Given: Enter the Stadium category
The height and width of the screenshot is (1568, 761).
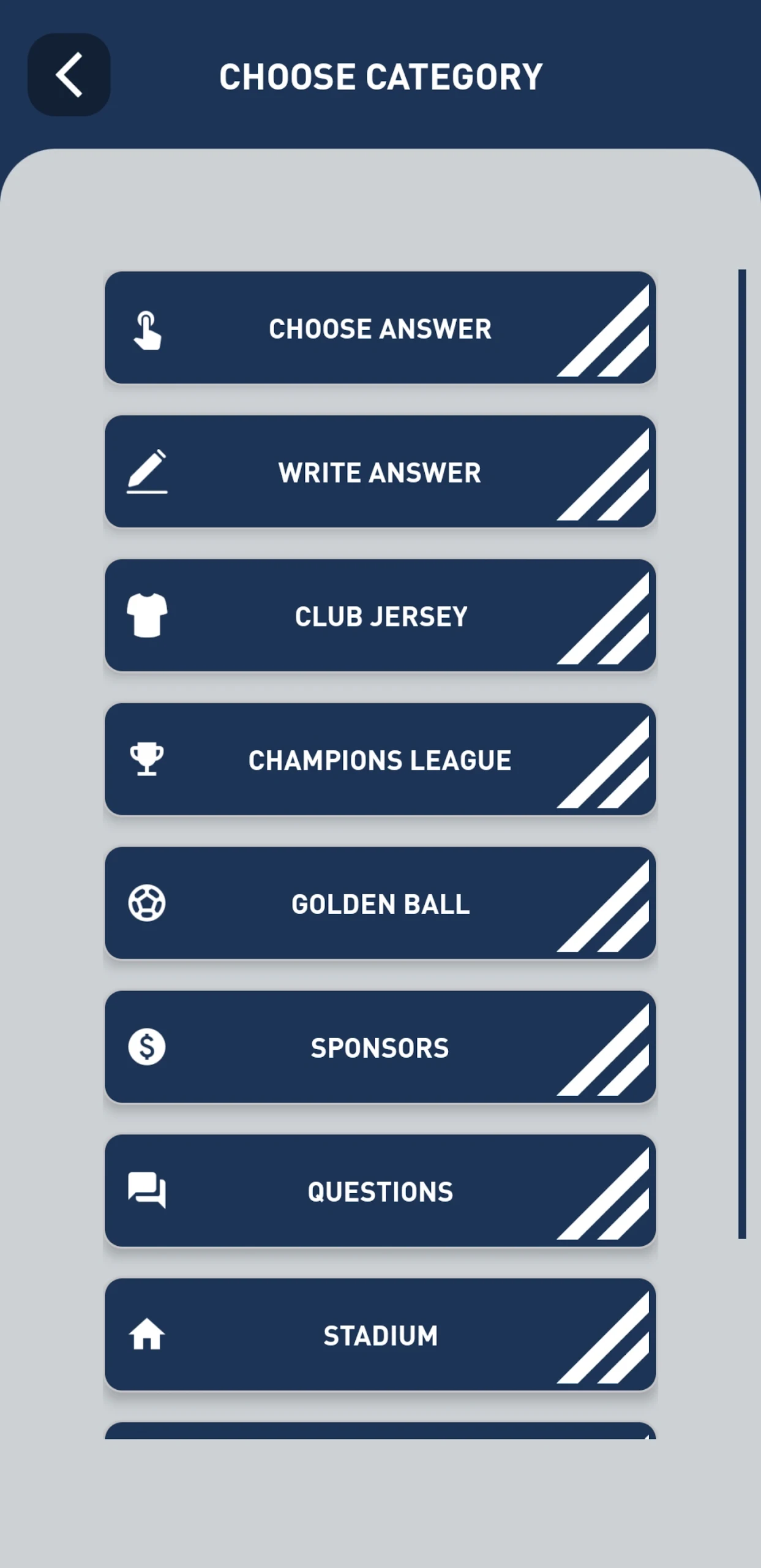Looking at the screenshot, I should (380, 1335).
